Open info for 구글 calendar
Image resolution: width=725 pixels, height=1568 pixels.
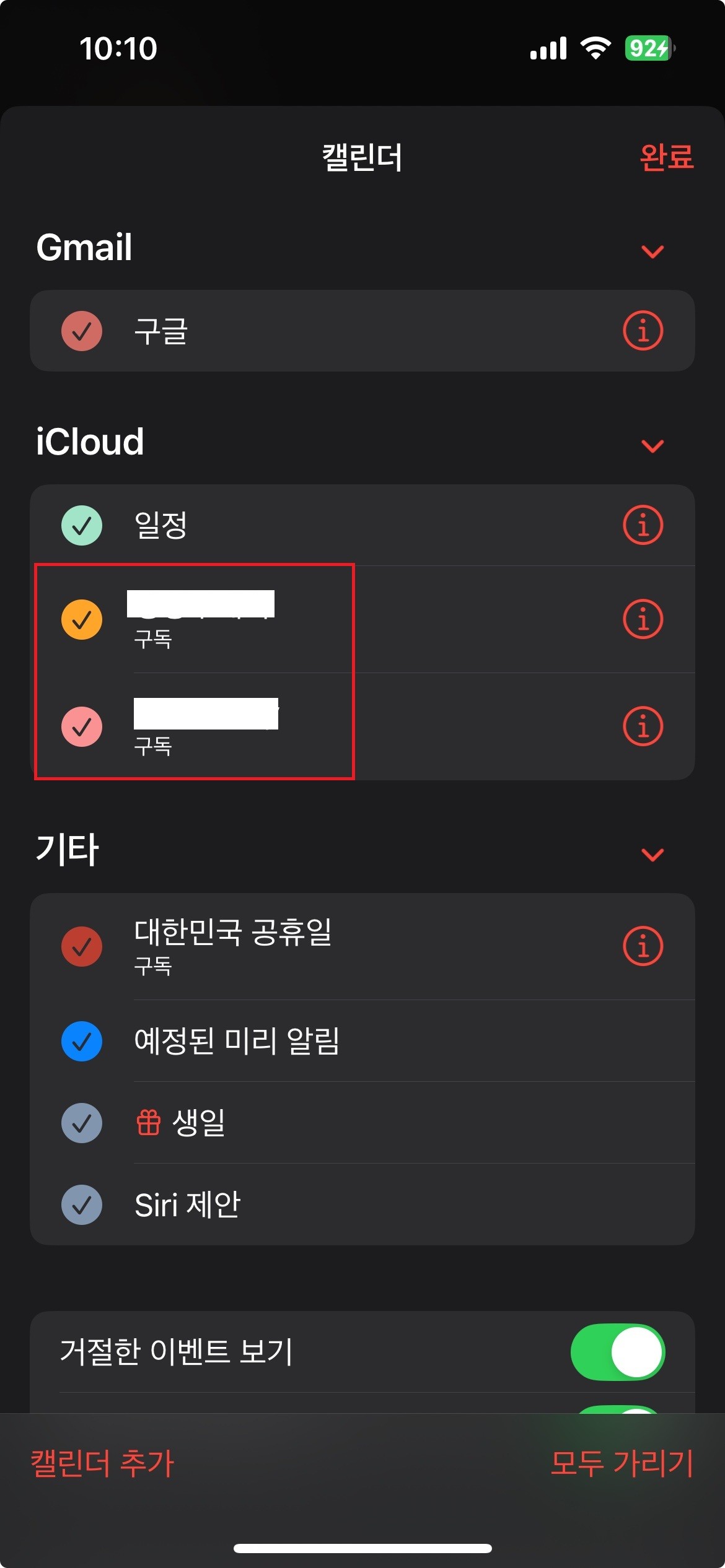click(x=643, y=331)
